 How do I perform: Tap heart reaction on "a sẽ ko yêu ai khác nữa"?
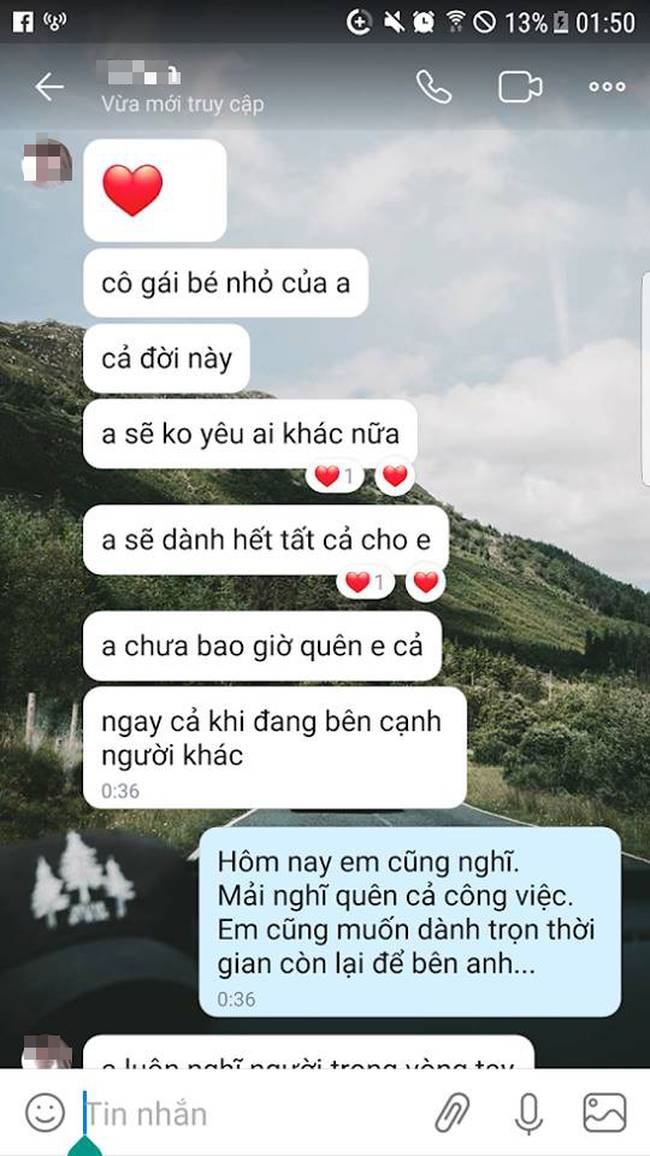(395, 477)
